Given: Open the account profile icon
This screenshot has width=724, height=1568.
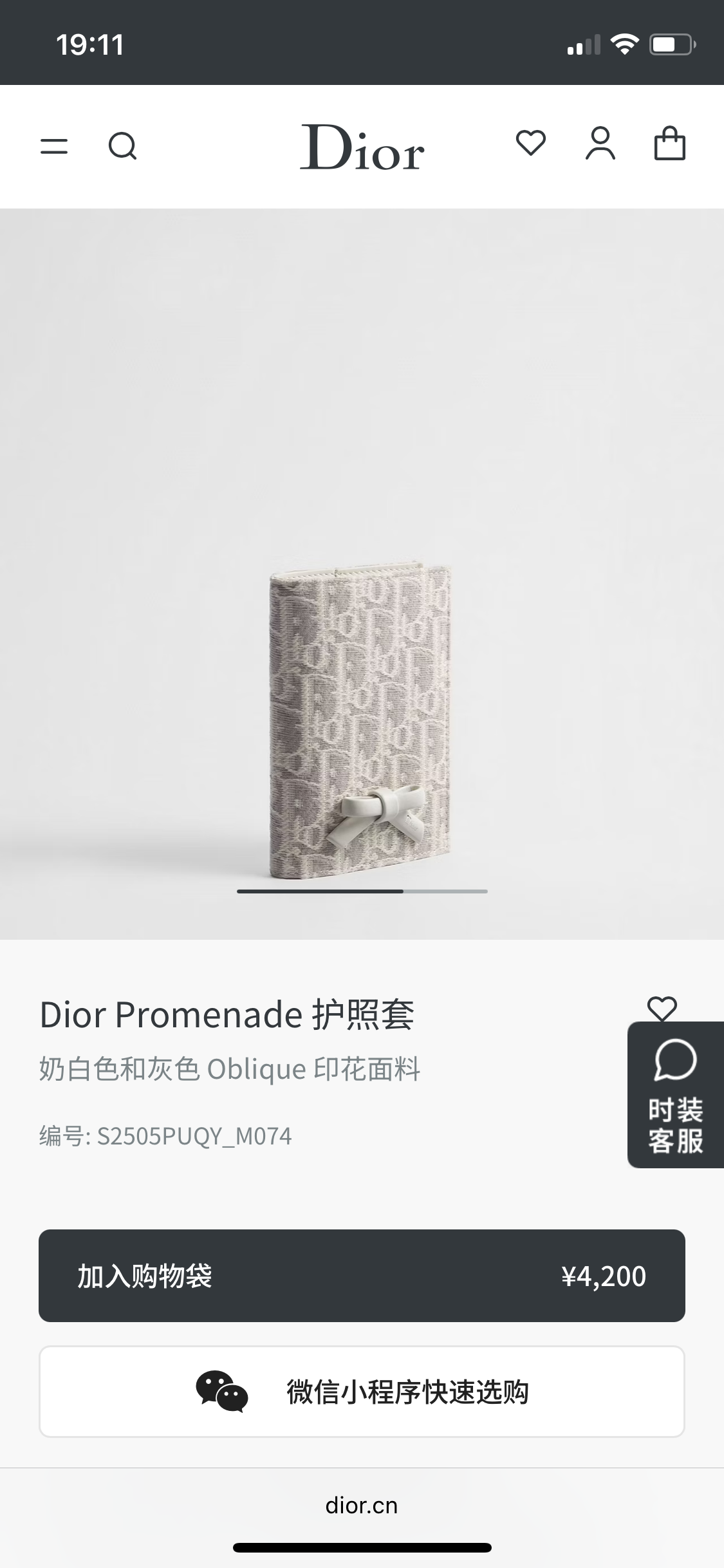Looking at the screenshot, I should [x=600, y=143].
